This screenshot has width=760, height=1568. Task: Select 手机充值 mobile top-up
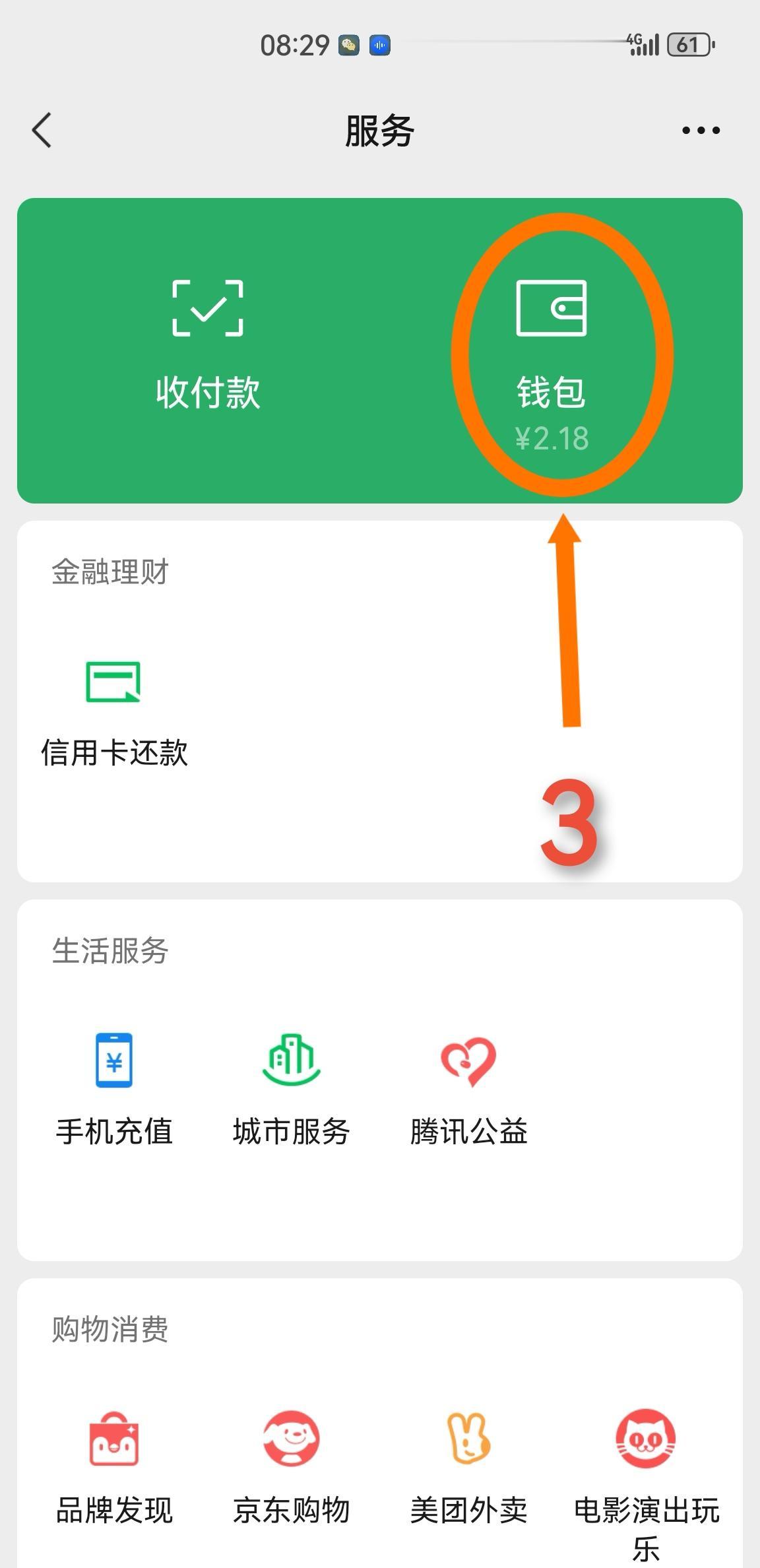tap(114, 1089)
